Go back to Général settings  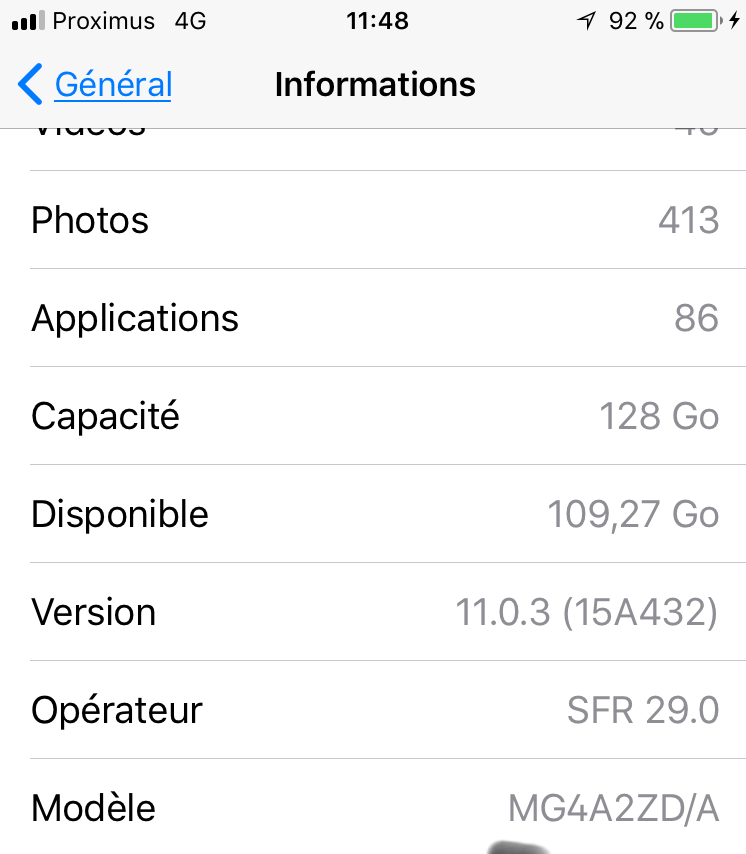click(95, 84)
